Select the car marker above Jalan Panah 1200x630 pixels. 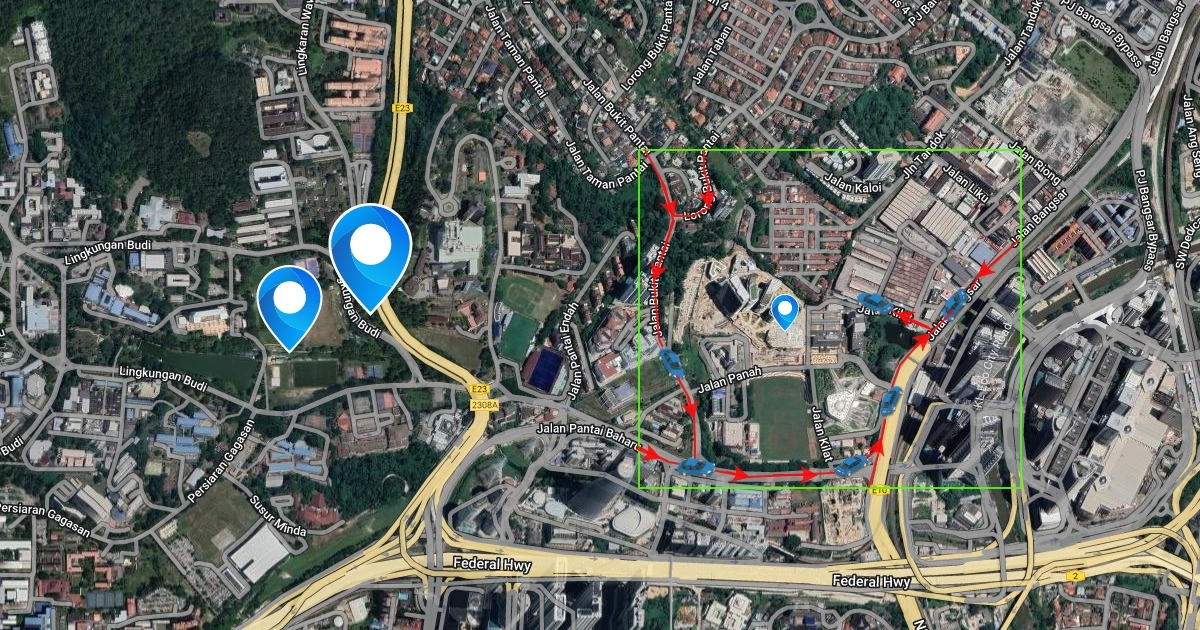671,362
